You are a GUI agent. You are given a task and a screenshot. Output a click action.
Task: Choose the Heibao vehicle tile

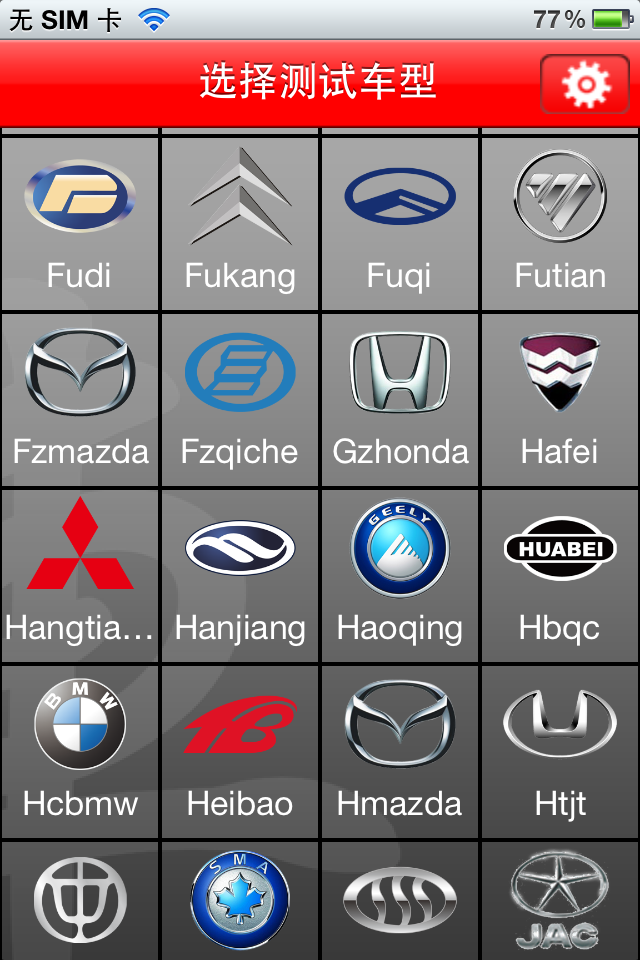coord(240,752)
